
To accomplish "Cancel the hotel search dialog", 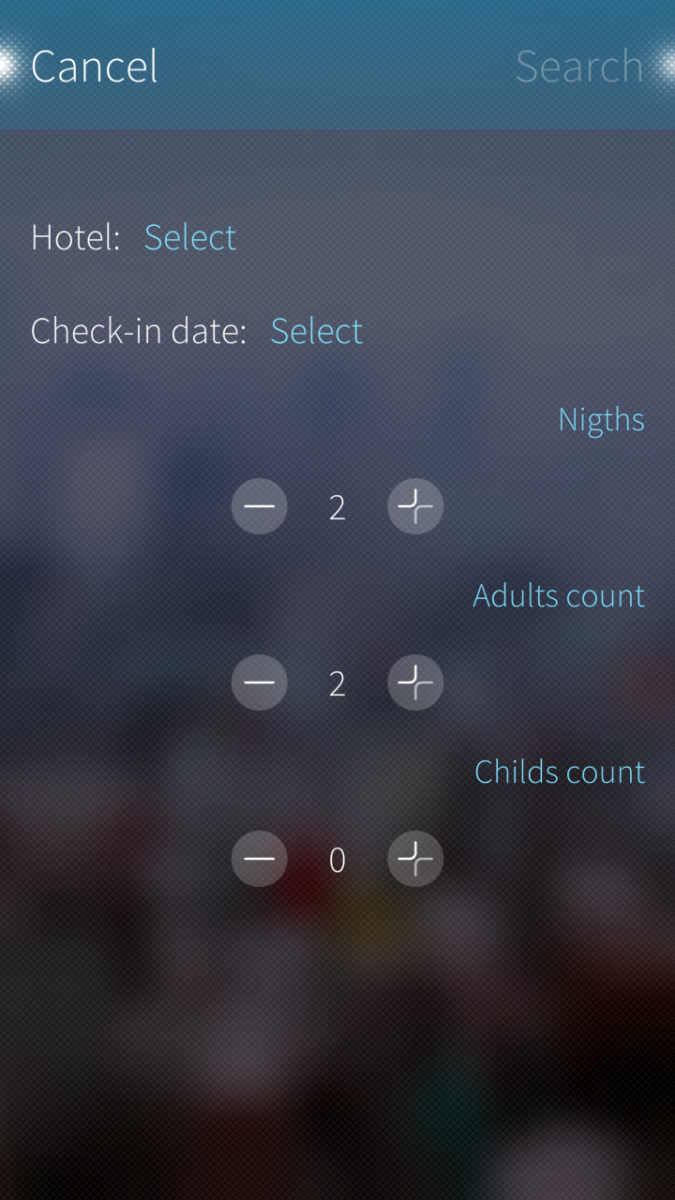I will (x=94, y=66).
